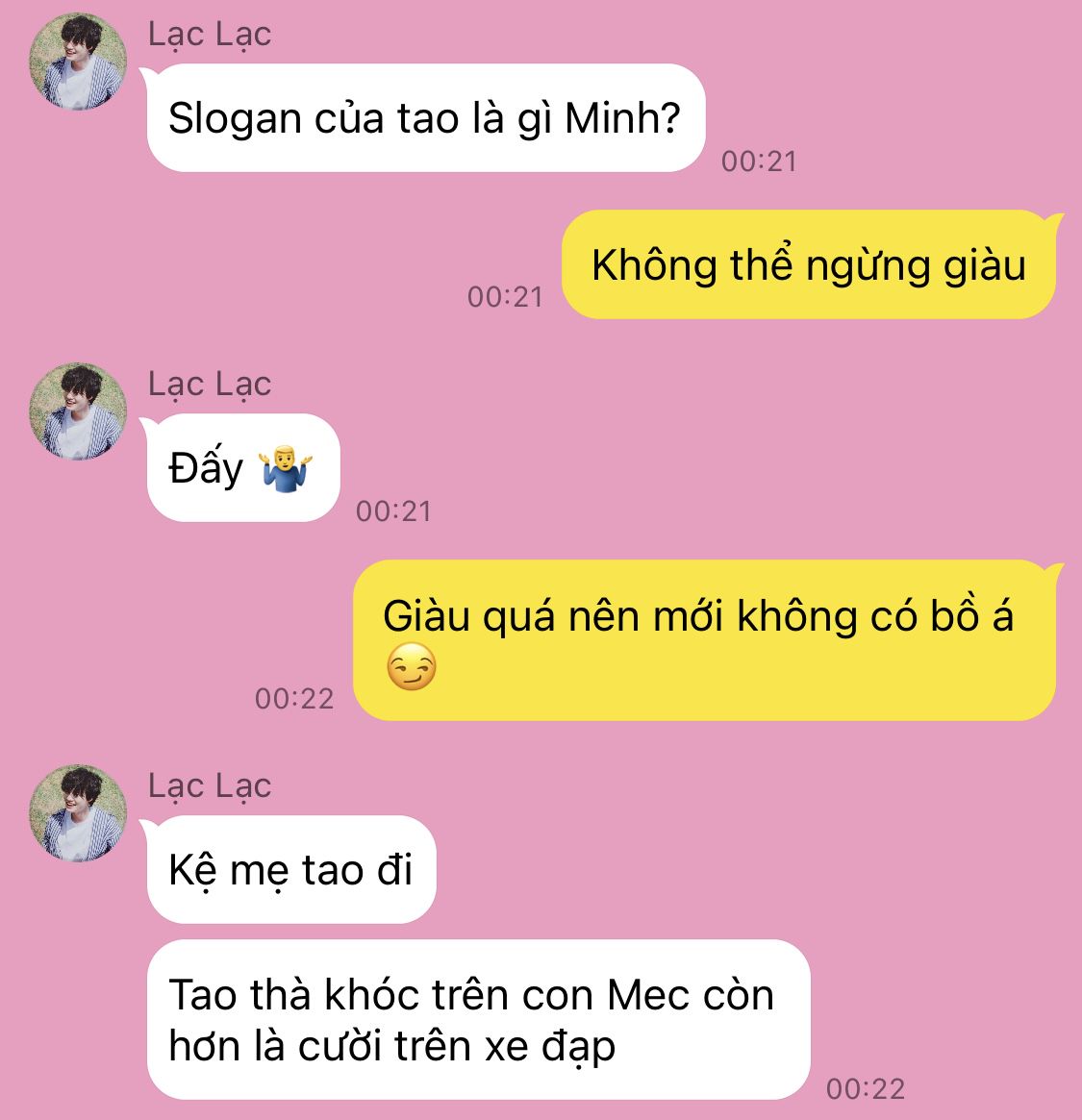Tap Lạc Lạc's profile picture next to "Đấy"
Screen dimensions: 1082x1120
tap(79, 411)
